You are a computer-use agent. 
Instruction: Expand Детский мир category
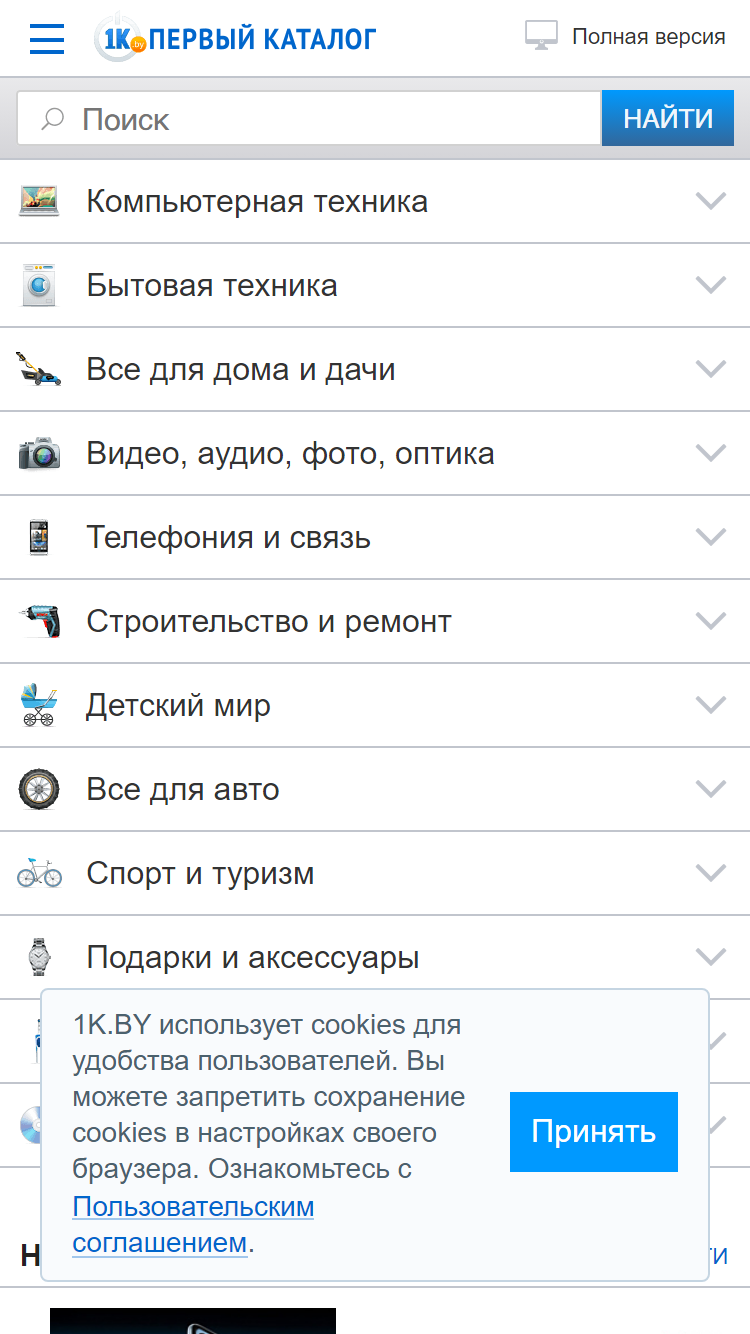click(x=375, y=705)
